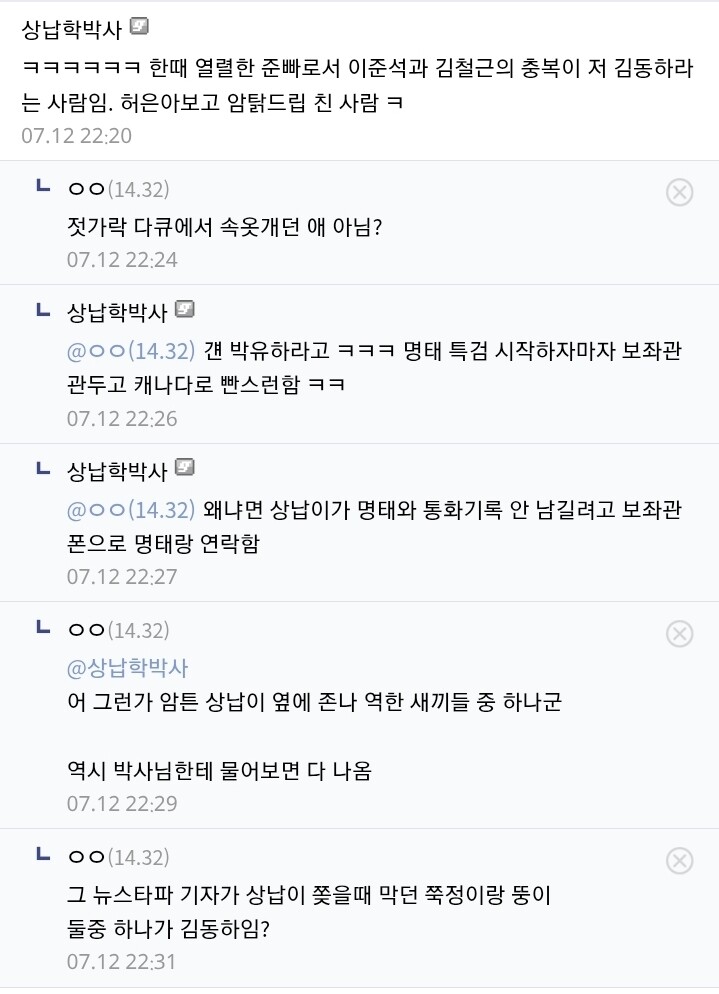Tap the @ㅇㅇ(14.32) mention in the 22:27 reply
The image size is (719, 994).
pyautogui.click(x=131, y=510)
